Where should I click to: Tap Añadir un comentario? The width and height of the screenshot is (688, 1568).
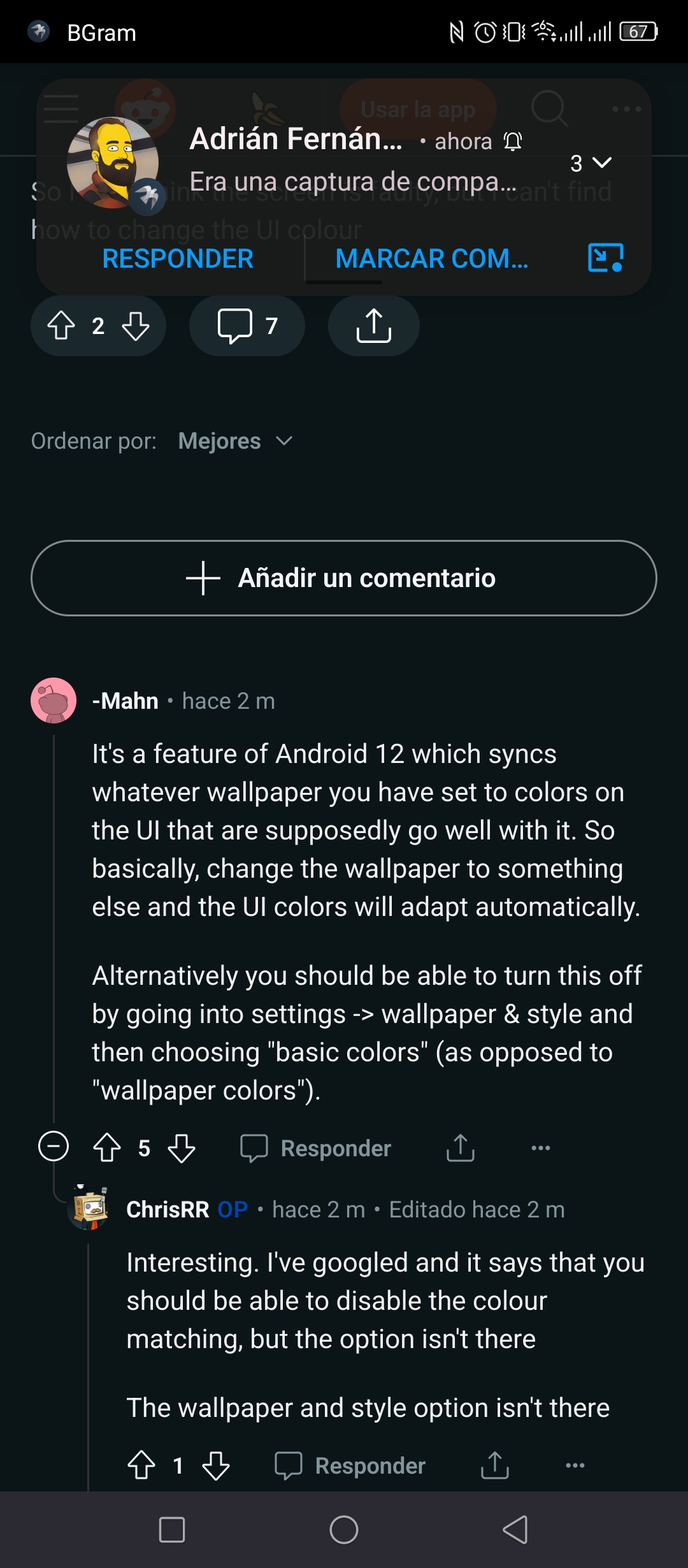tap(344, 578)
